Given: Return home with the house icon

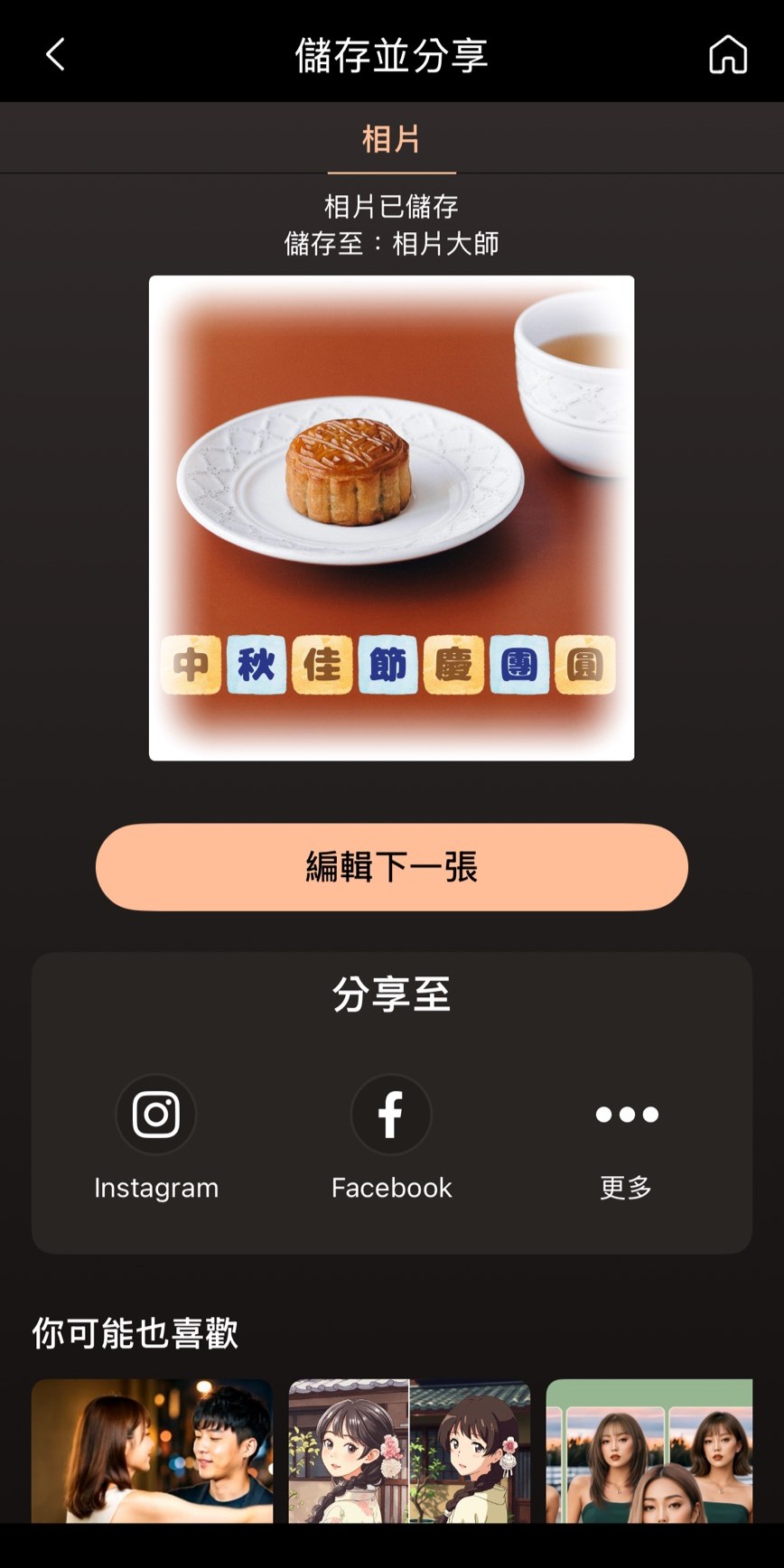Looking at the screenshot, I should 728,54.
